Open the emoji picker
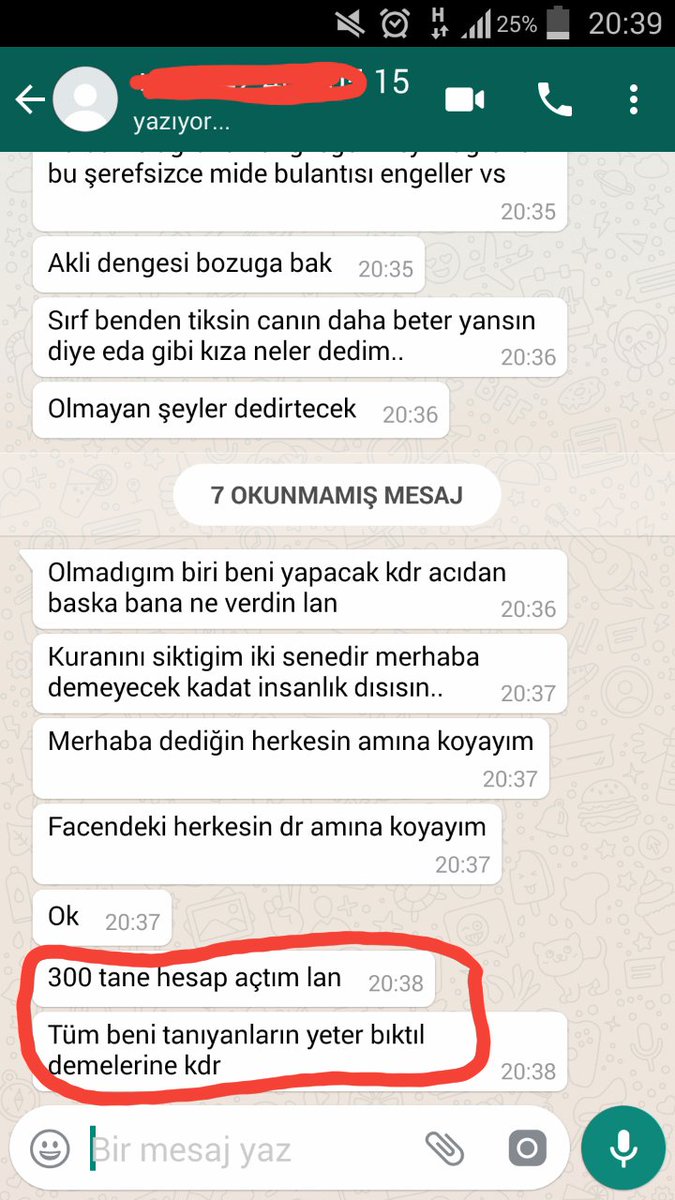The height and width of the screenshot is (1200, 675). (49, 1148)
